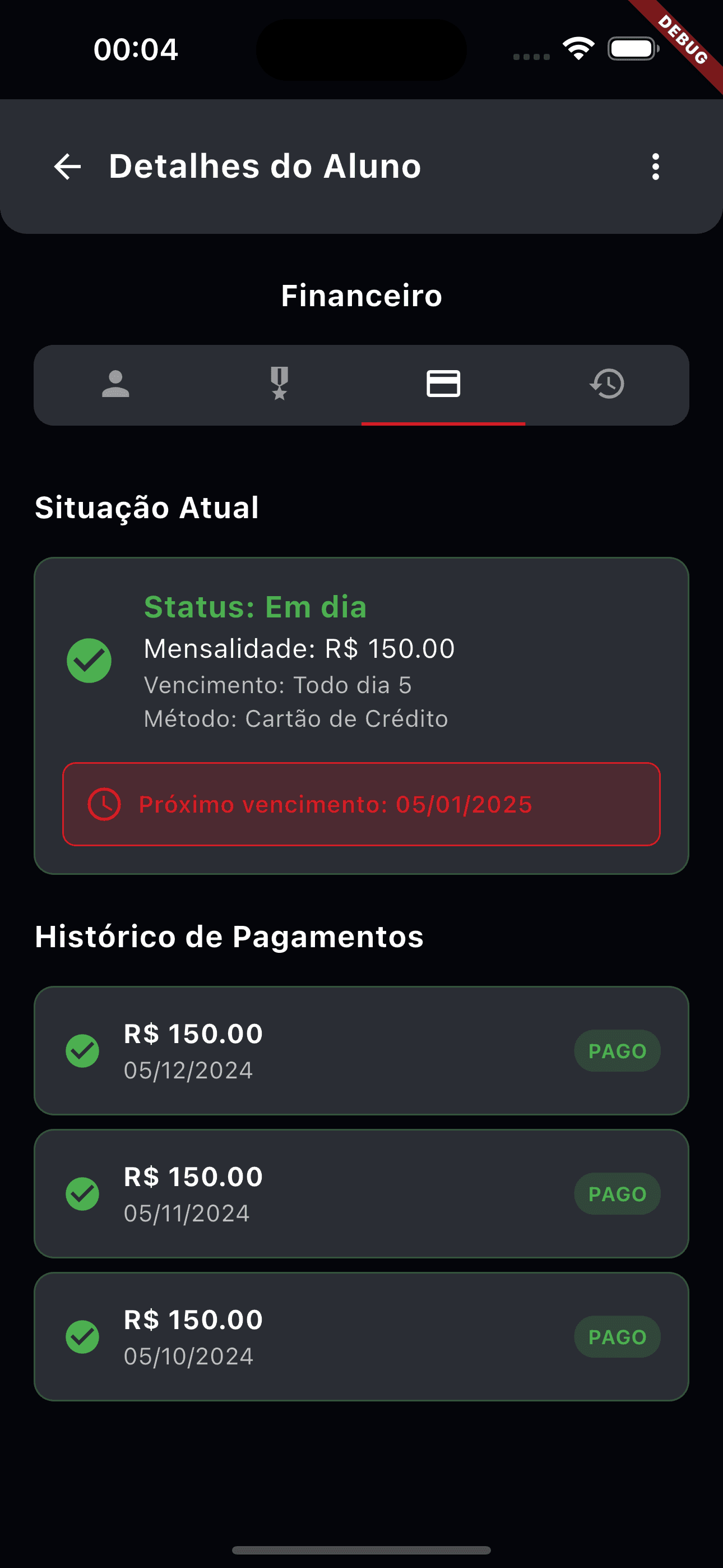Open the medal achievements tab icon

279,384
